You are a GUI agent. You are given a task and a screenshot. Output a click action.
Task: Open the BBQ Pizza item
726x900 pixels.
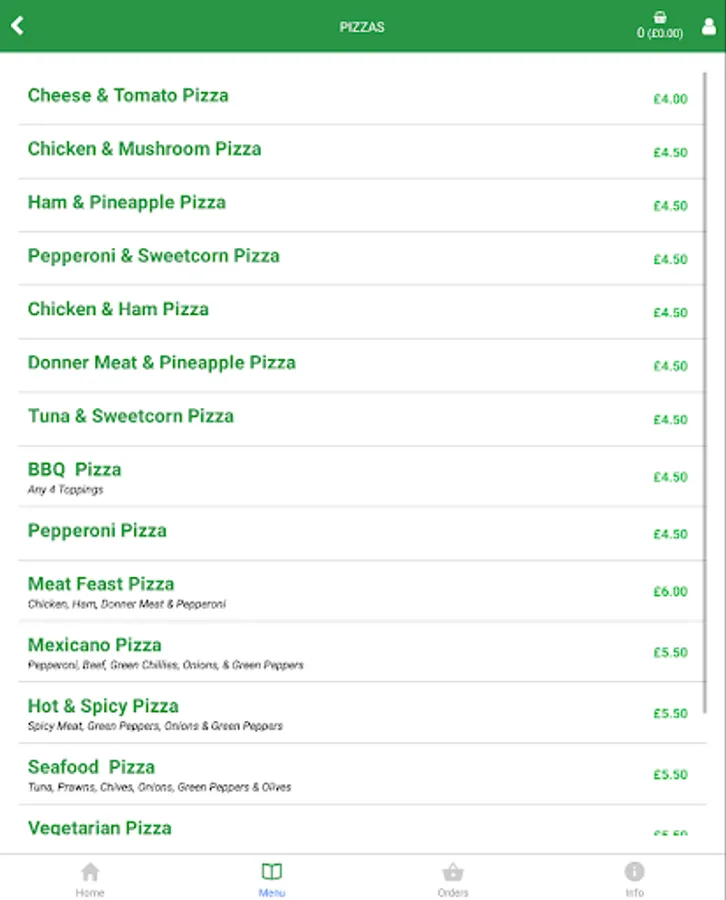[75, 471]
